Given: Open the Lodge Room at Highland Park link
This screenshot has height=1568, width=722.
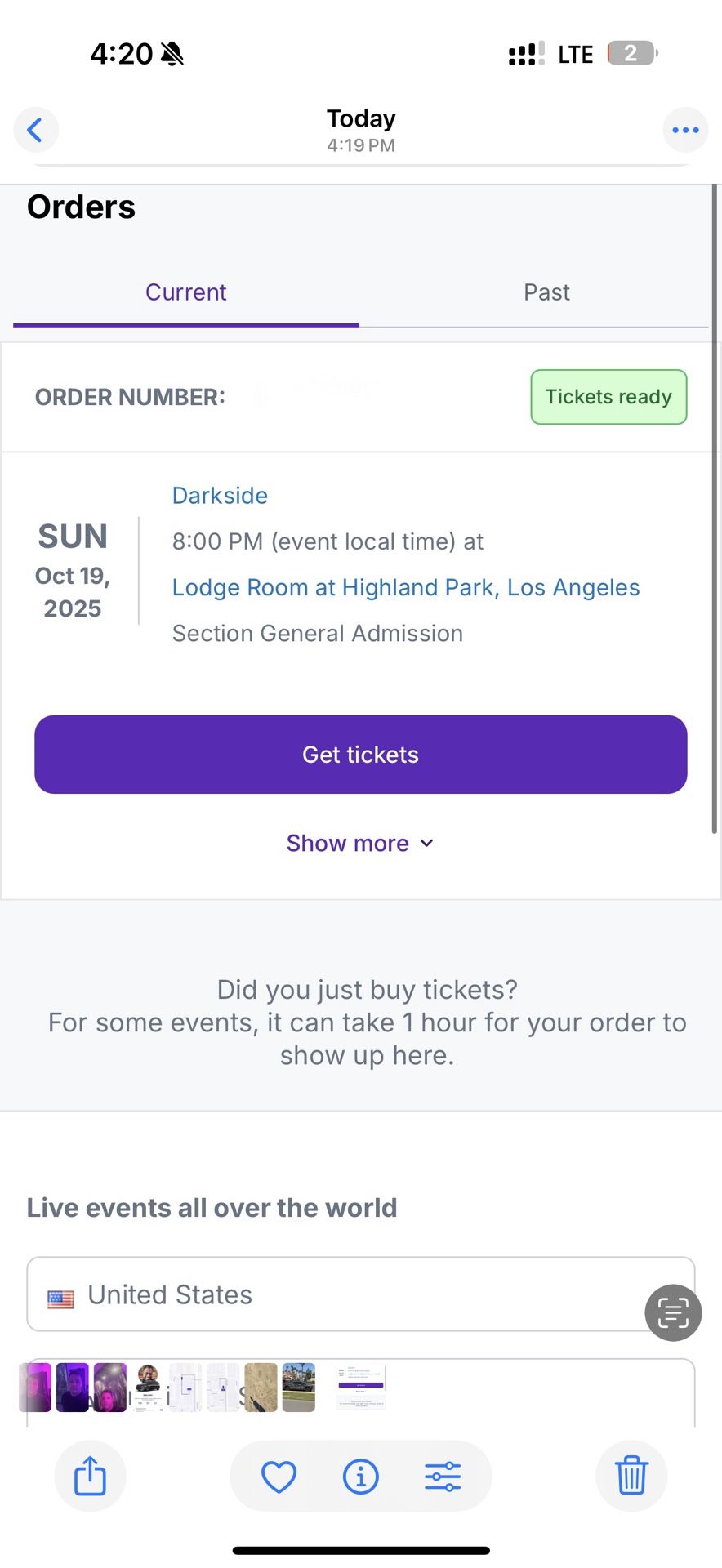Looking at the screenshot, I should [405, 587].
